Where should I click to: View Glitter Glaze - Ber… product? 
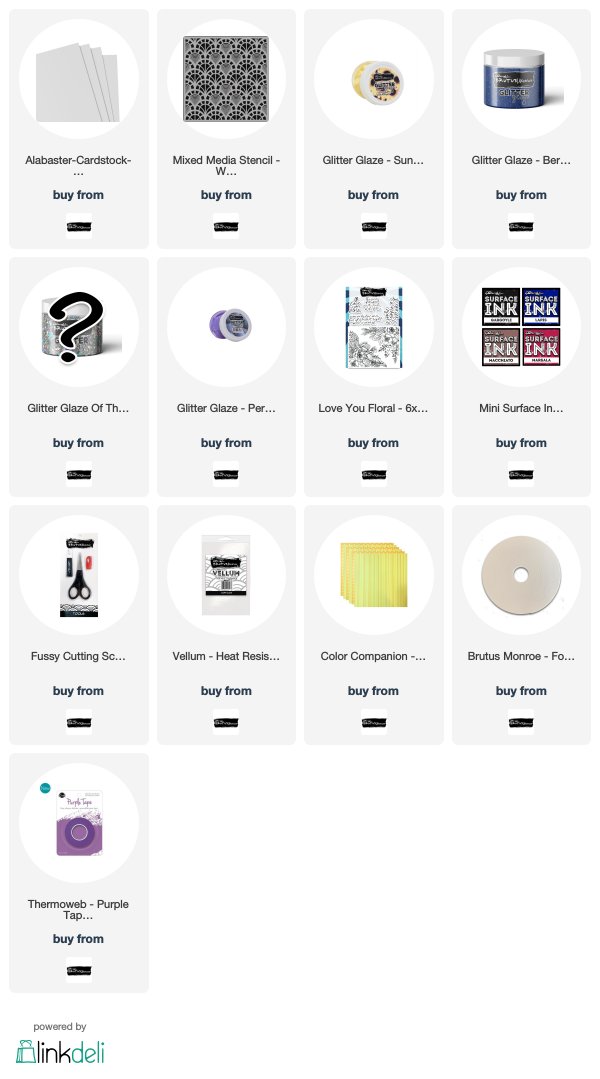click(x=522, y=129)
